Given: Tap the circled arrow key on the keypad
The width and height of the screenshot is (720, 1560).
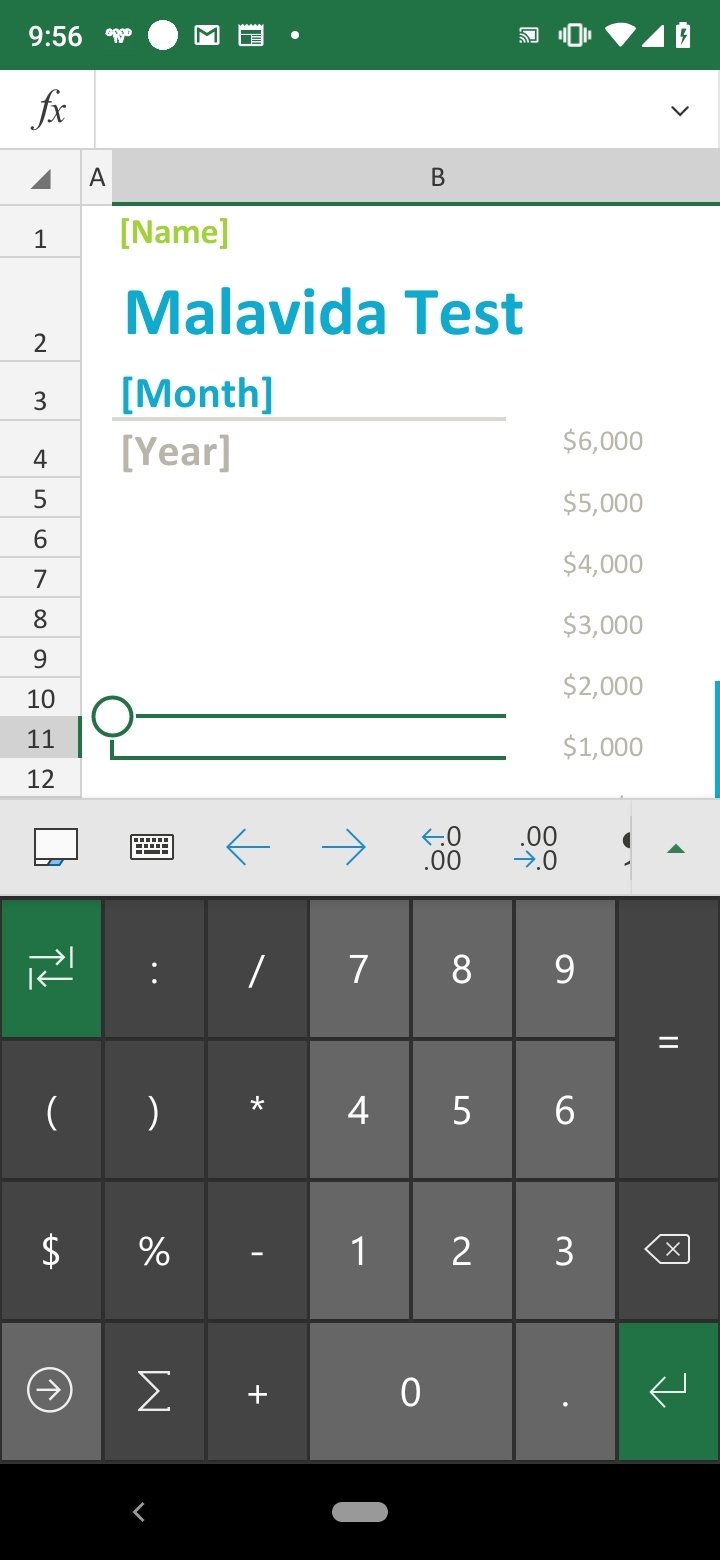Looking at the screenshot, I should 50,1390.
